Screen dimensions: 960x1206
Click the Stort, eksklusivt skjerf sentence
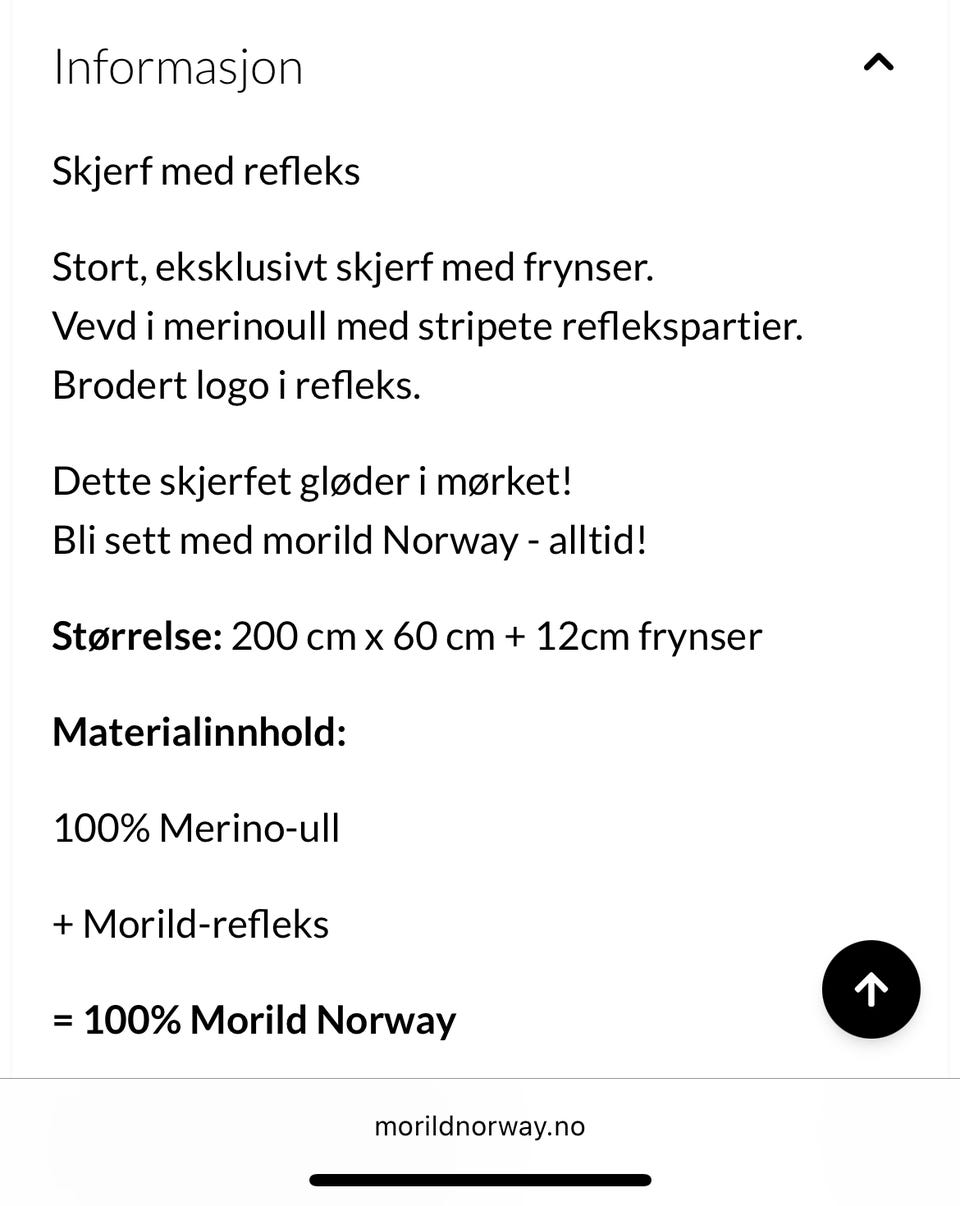coord(353,267)
